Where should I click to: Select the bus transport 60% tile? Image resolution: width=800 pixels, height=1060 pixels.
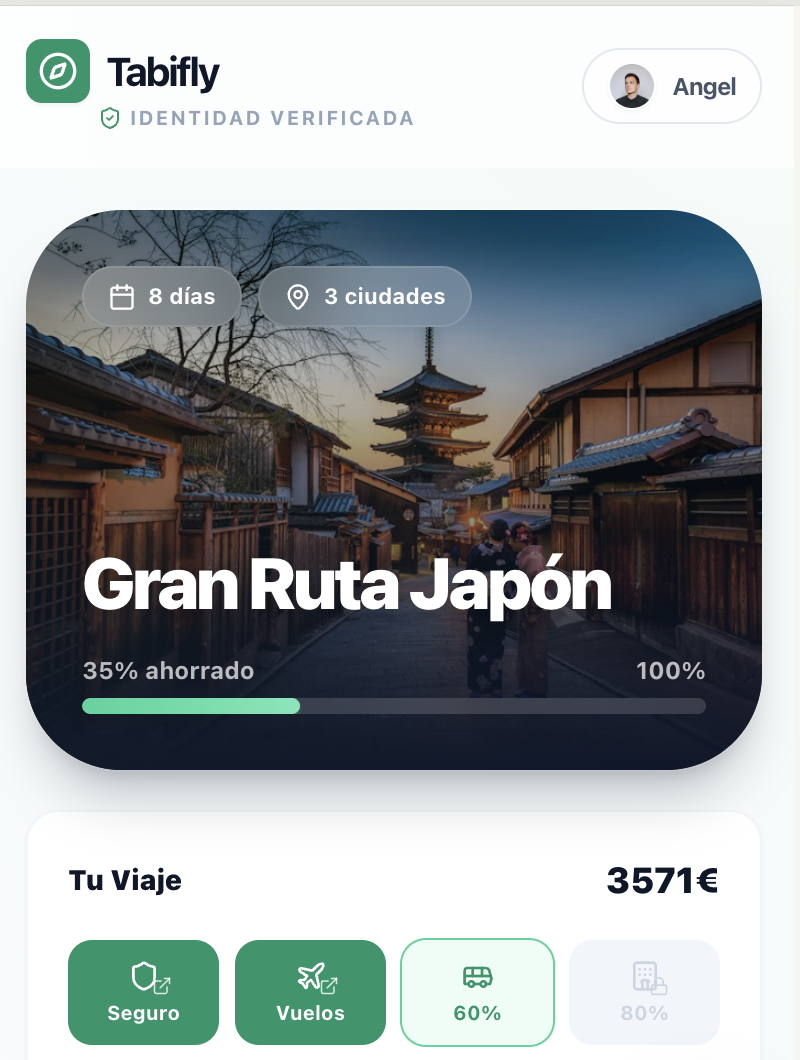[x=477, y=992]
